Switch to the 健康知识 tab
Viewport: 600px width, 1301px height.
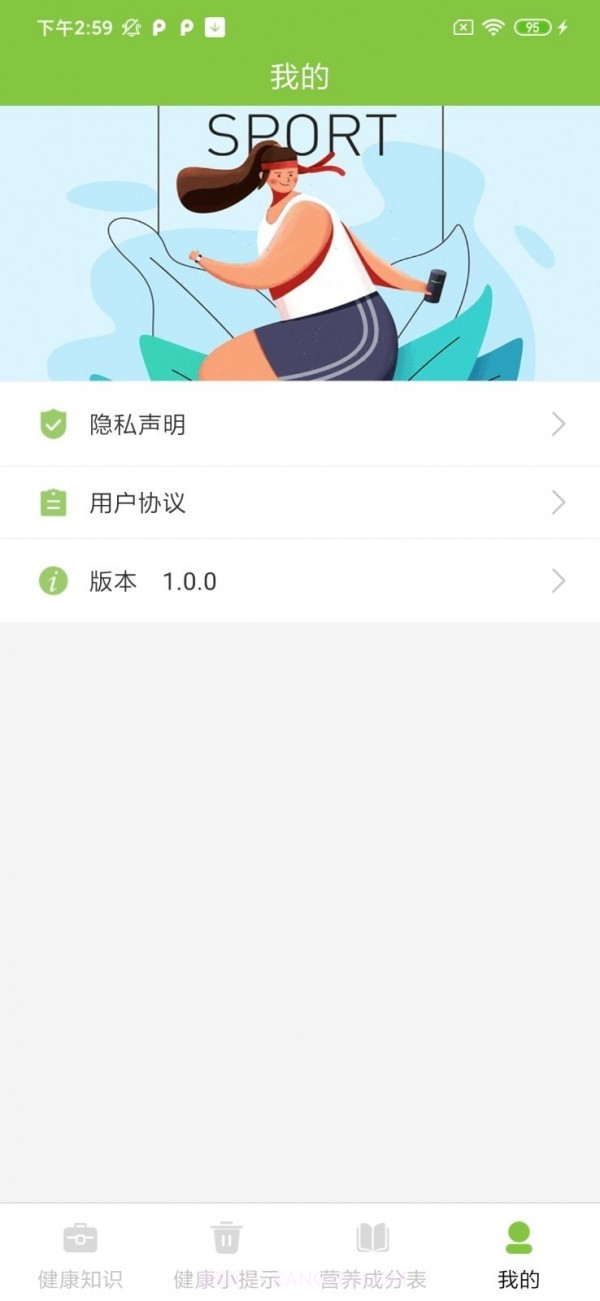(80, 1253)
